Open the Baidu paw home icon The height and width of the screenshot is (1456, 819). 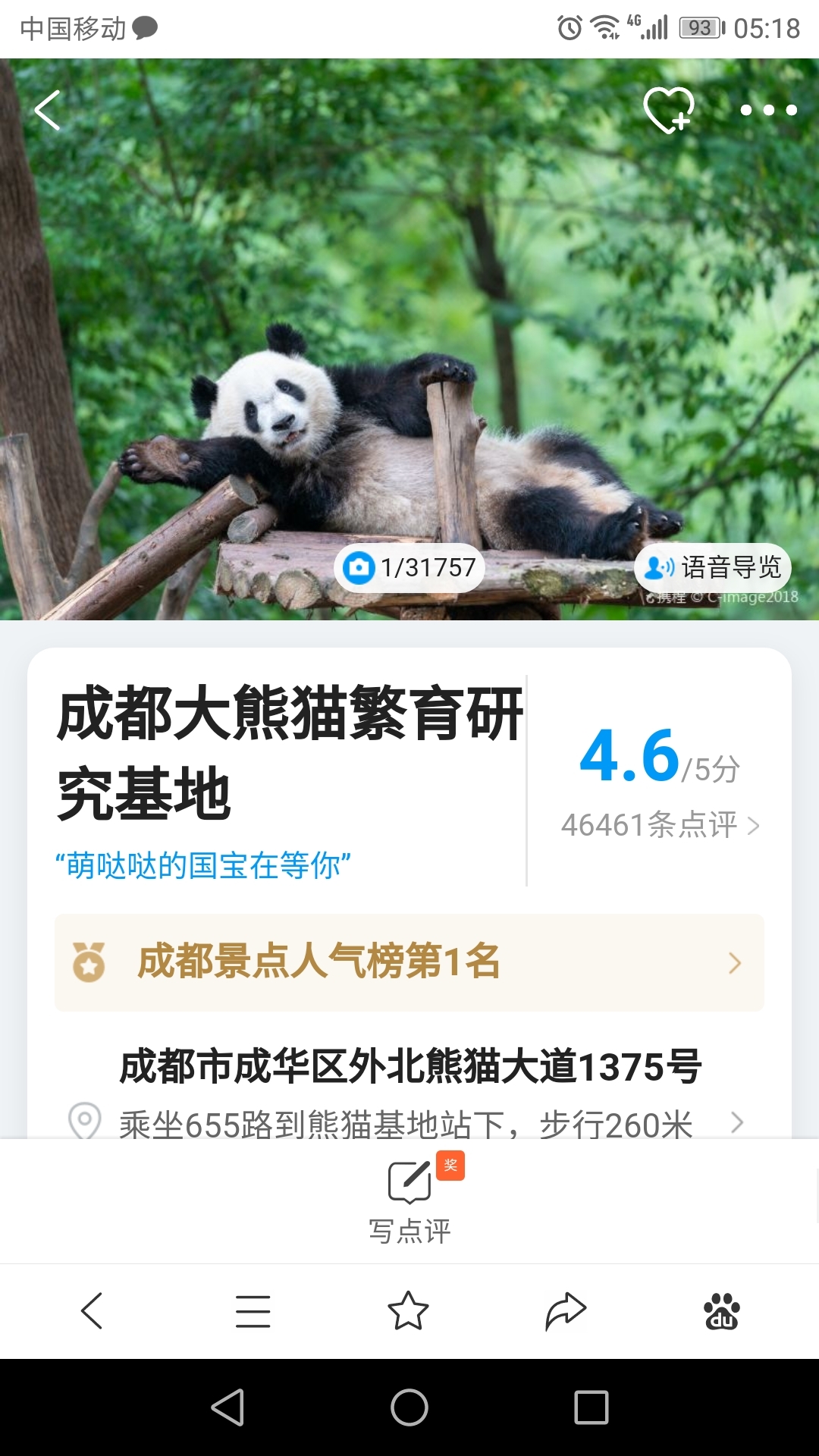click(x=721, y=1310)
